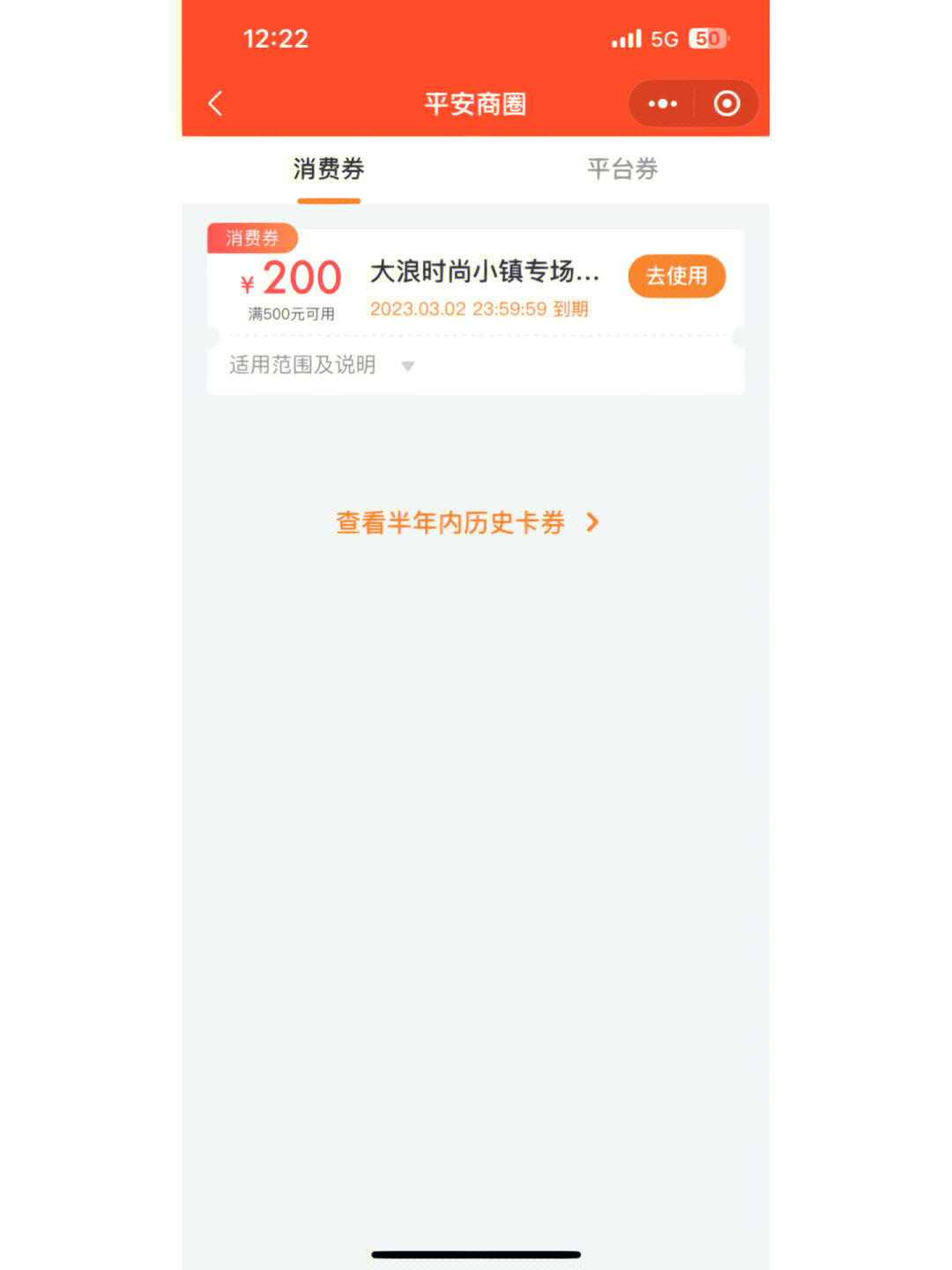Screen dimensions: 952x1270
Task: Tap 去使用 on the 200 yuan coupon
Action: tap(676, 276)
